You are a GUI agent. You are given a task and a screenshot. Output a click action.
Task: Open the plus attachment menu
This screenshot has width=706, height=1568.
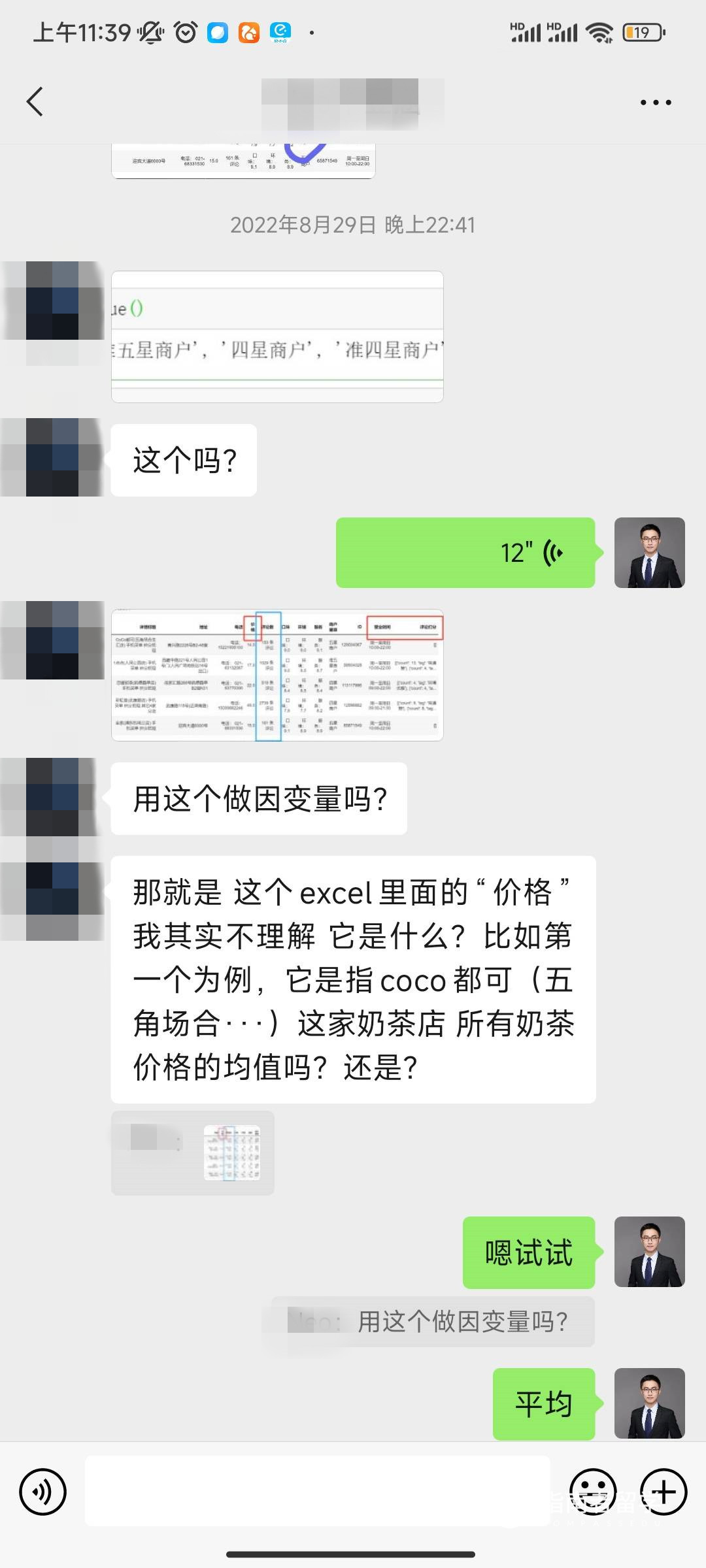[x=664, y=1492]
